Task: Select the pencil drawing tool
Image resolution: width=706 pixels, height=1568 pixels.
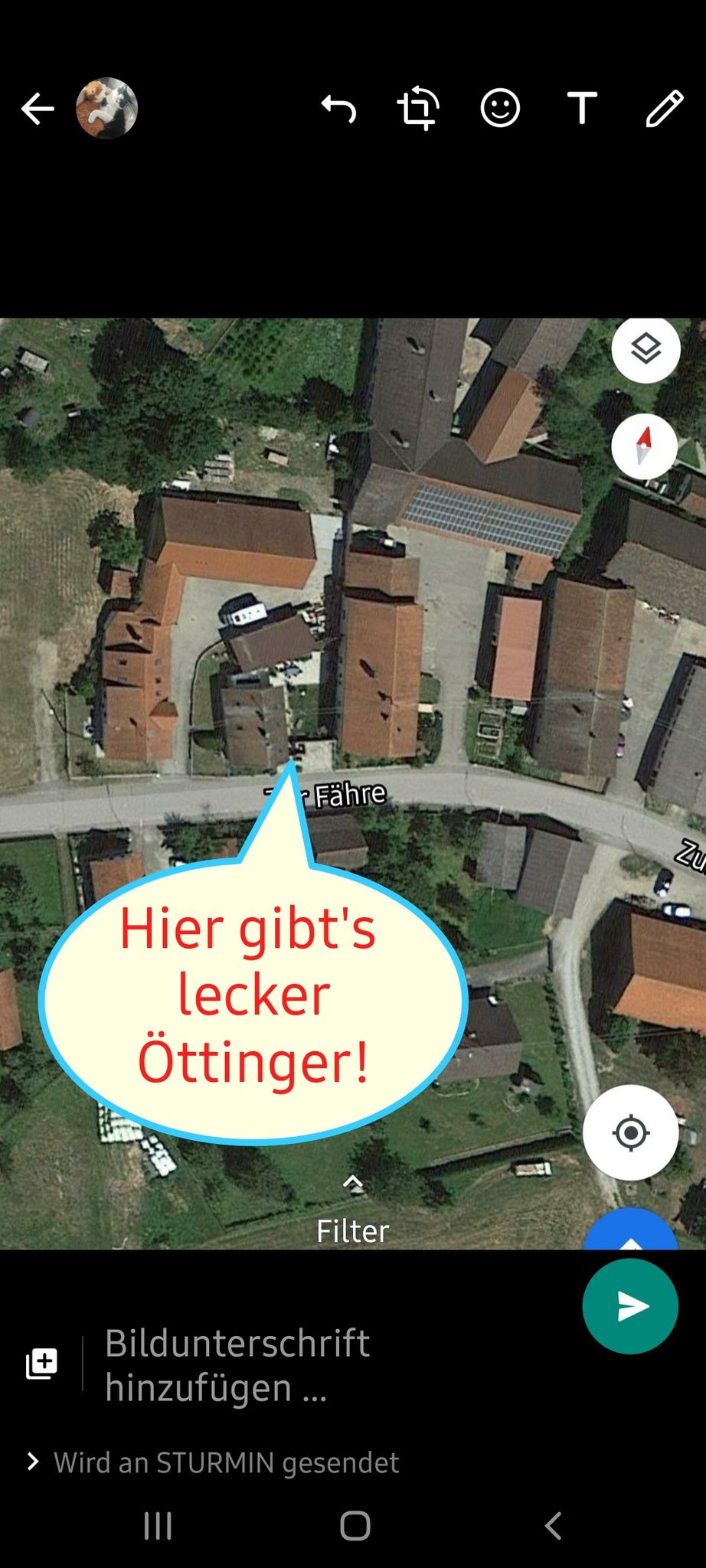Action: tap(664, 108)
